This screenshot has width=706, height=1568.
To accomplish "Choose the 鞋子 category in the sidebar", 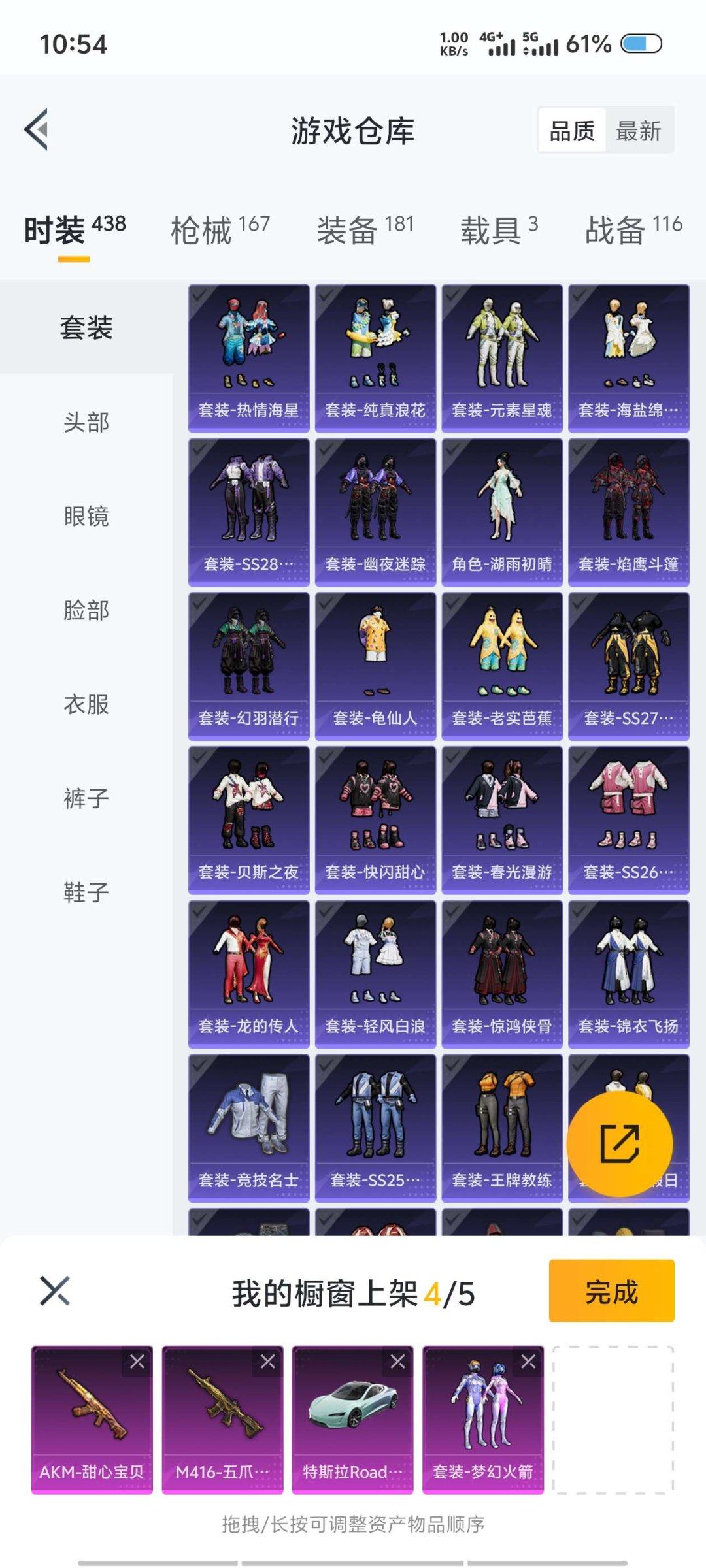I will 86,892.
